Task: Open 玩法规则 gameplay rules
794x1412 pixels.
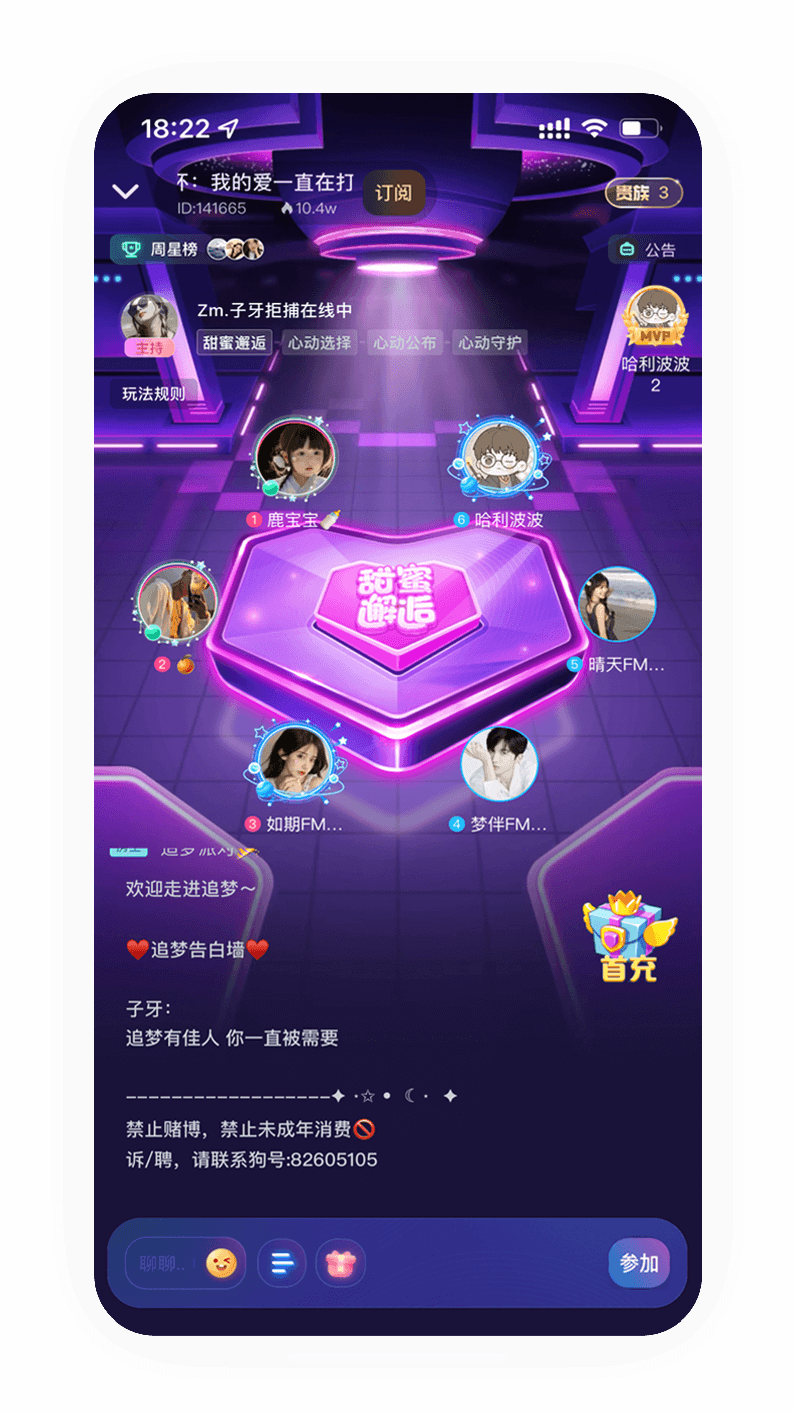Action: [153, 393]
